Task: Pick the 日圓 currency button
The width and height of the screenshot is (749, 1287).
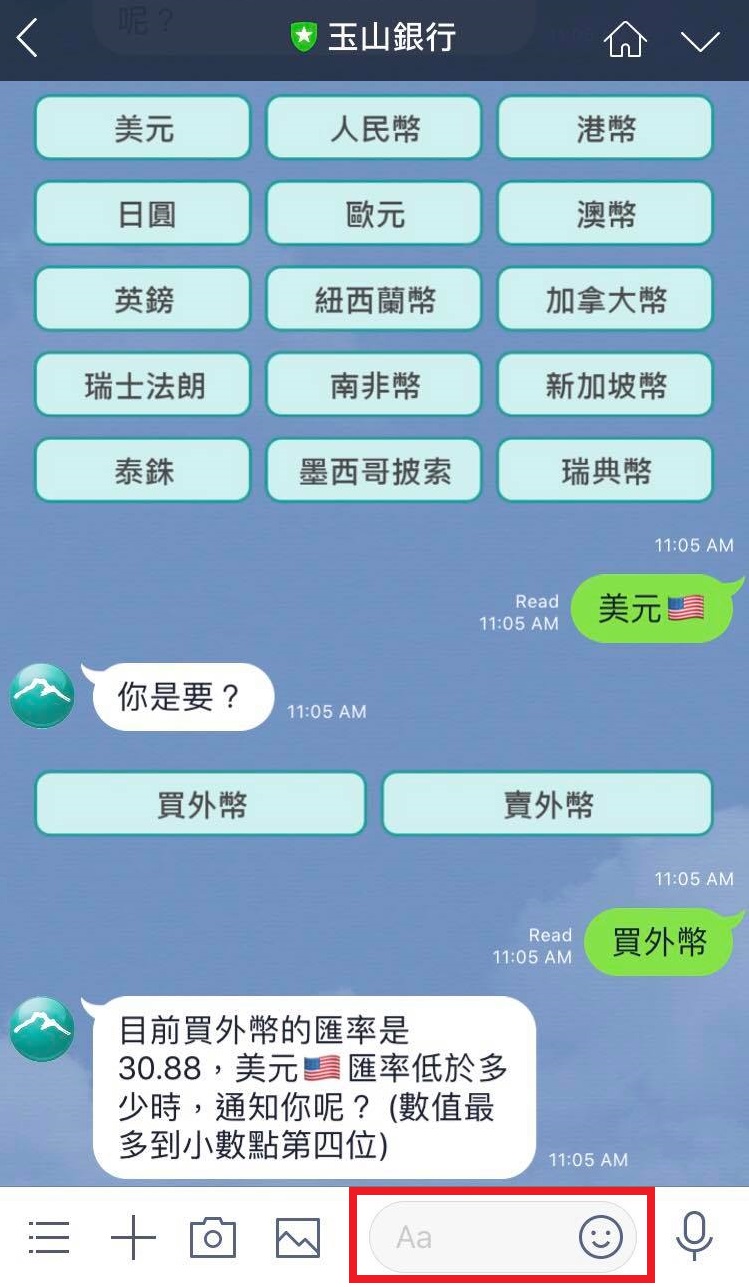Action: coord(143,214)
